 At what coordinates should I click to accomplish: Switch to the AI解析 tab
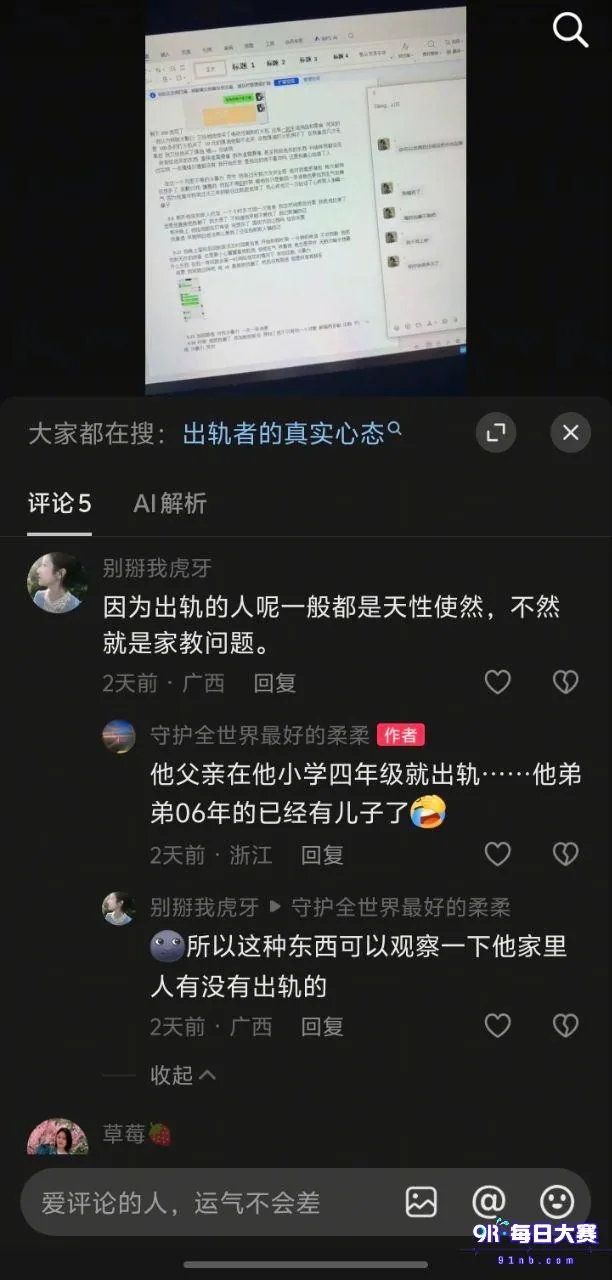pyautogui.click(x=170, y=503)
